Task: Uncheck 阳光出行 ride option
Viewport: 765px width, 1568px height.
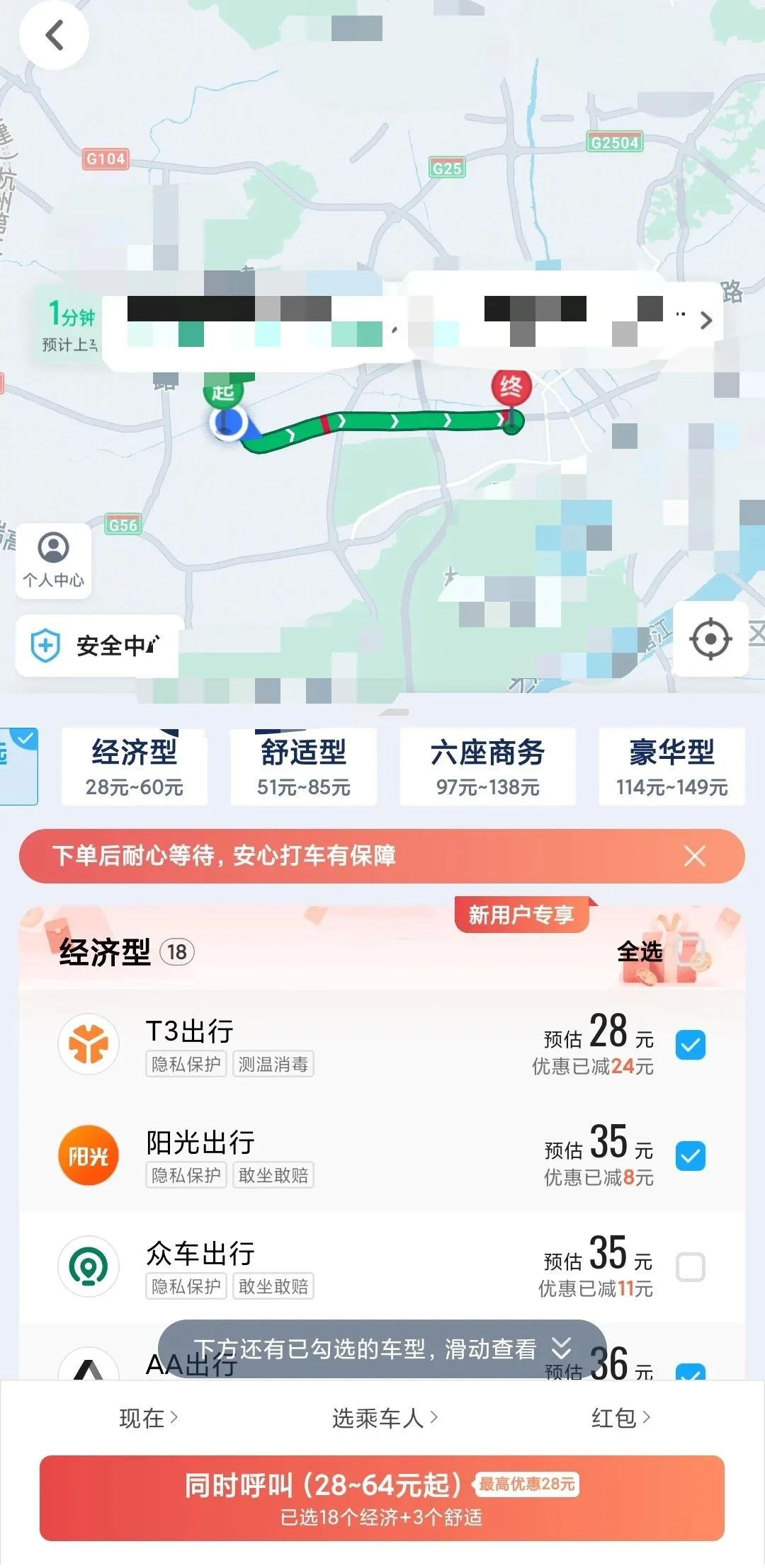Action: [x=690, y=1156]
